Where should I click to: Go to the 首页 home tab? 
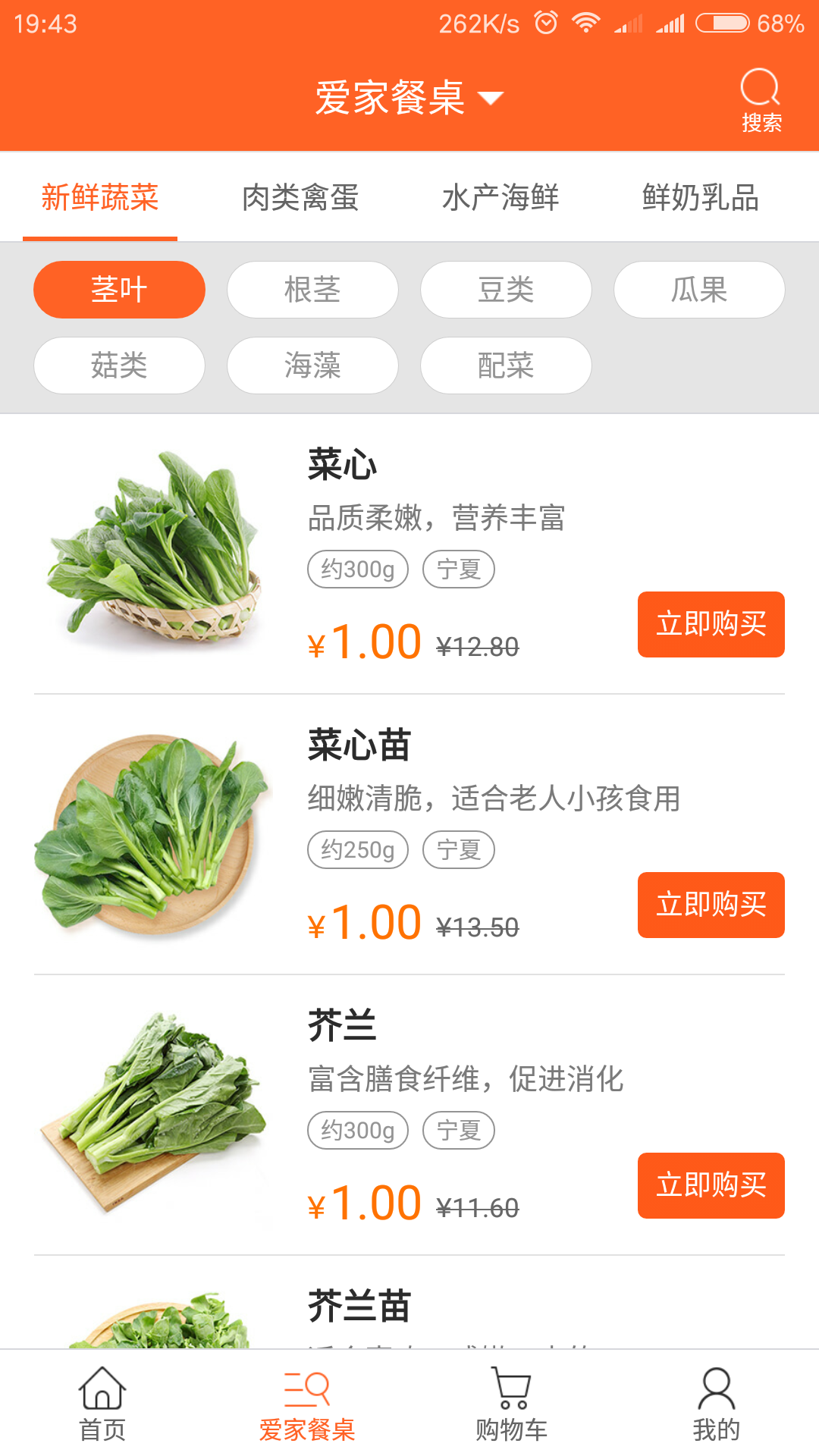pos(102,1404)
